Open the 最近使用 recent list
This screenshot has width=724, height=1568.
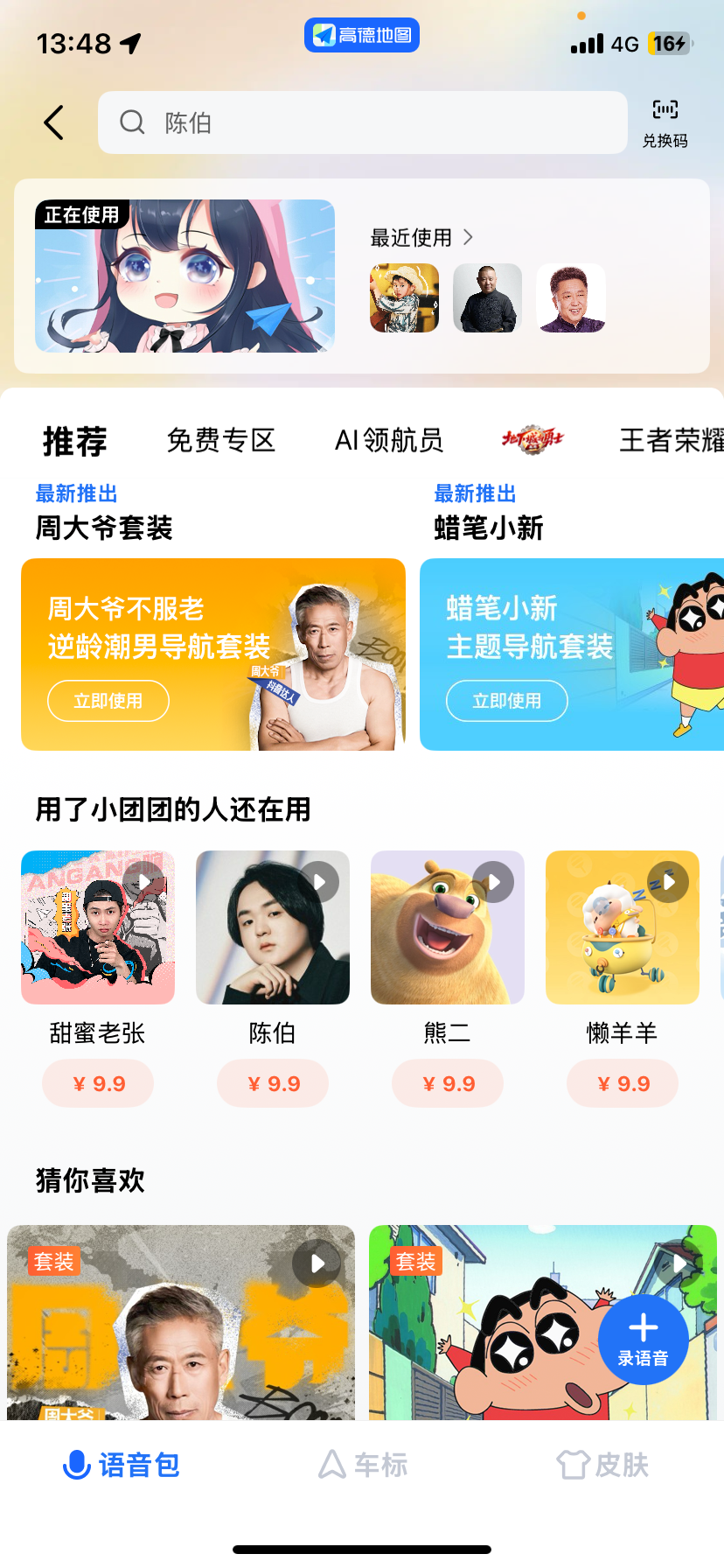(421, 237)
